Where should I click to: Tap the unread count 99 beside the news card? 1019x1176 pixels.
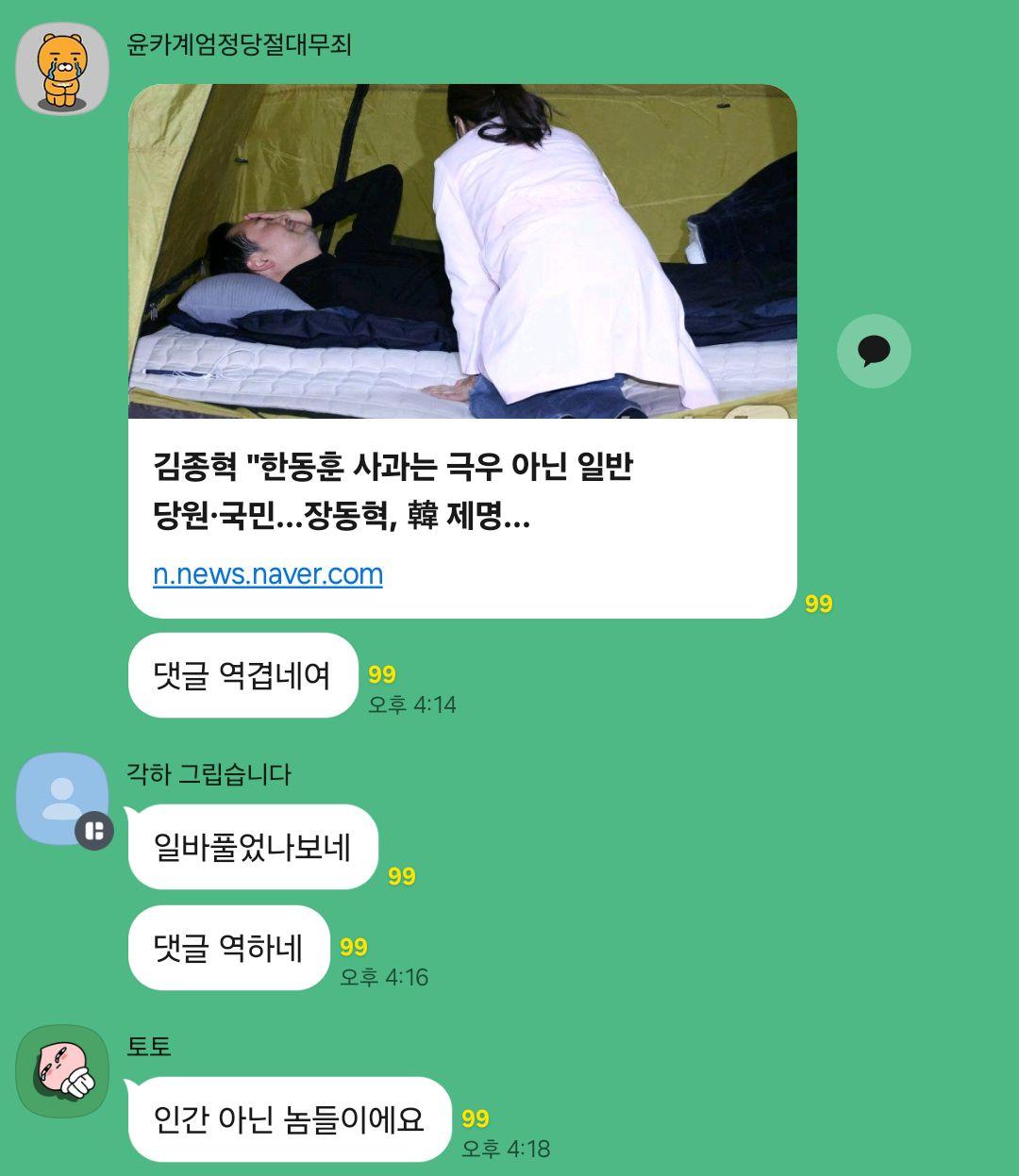point(817,603)
